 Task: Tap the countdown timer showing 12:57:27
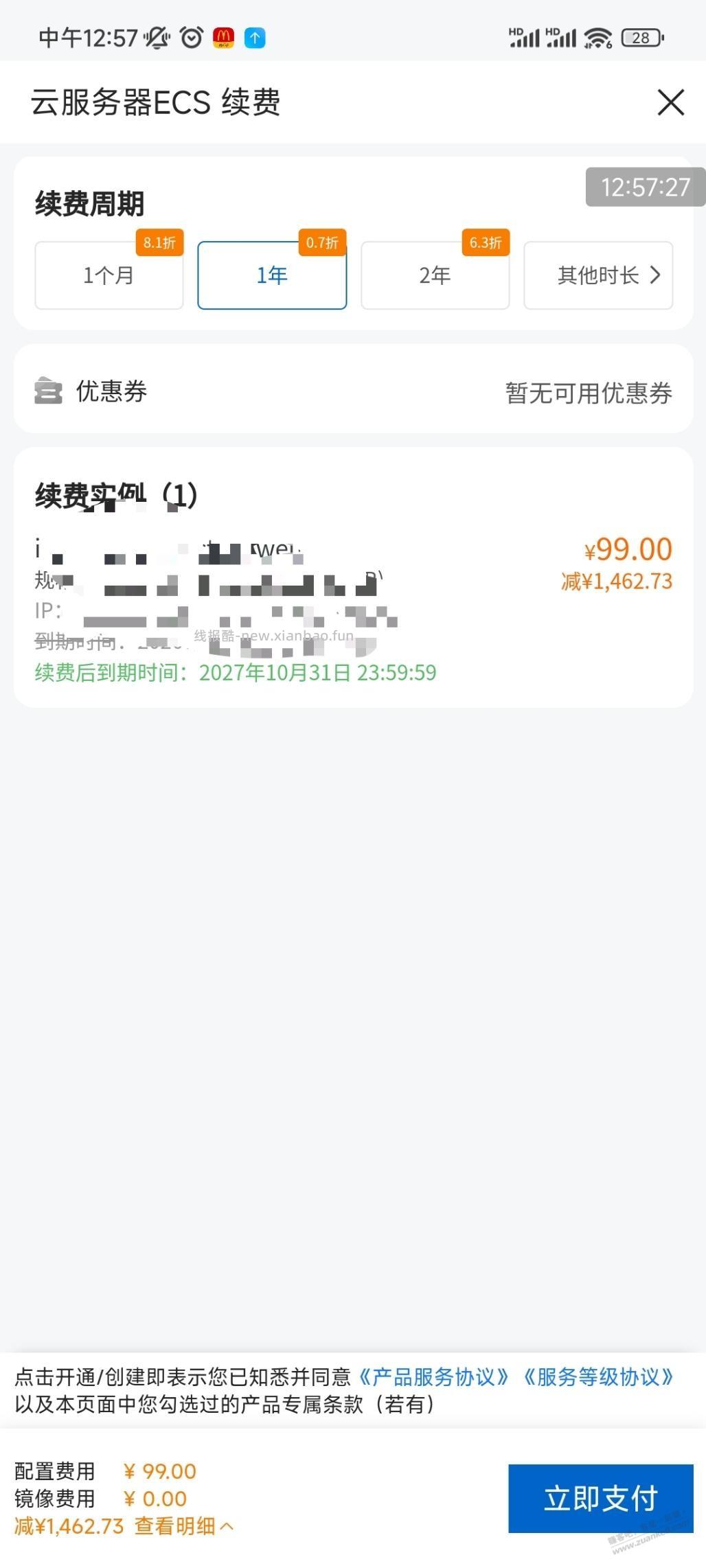[x=645, y=186]
